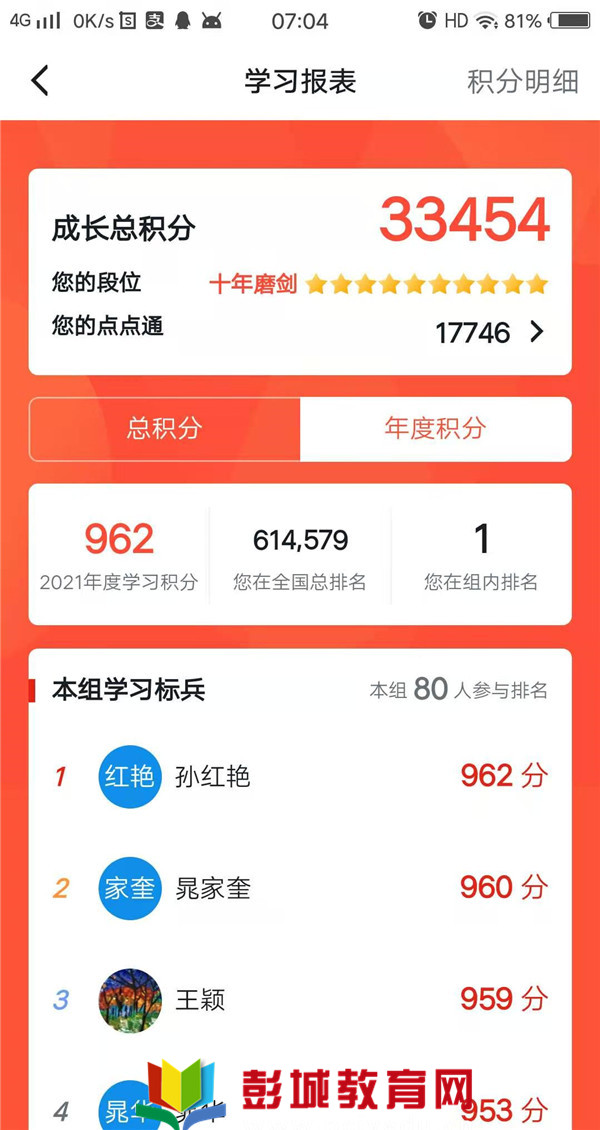The width and height of the screenshot is (600, 1130).
Task: Switch to the 年度积分 tab
Action: click(435, 429)
